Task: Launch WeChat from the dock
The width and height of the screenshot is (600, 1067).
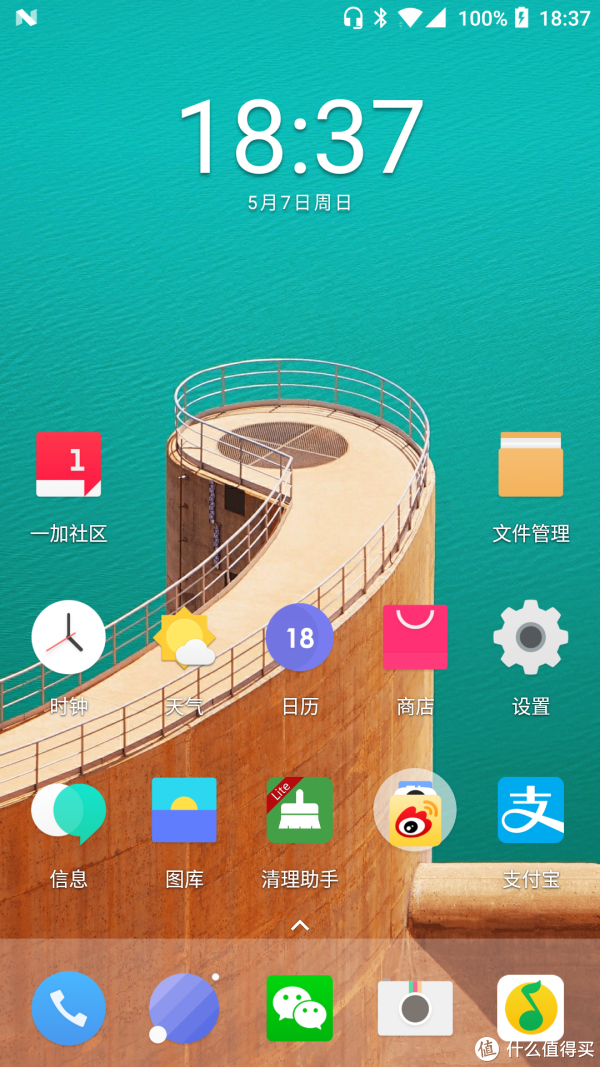Action: point(300,1008)
